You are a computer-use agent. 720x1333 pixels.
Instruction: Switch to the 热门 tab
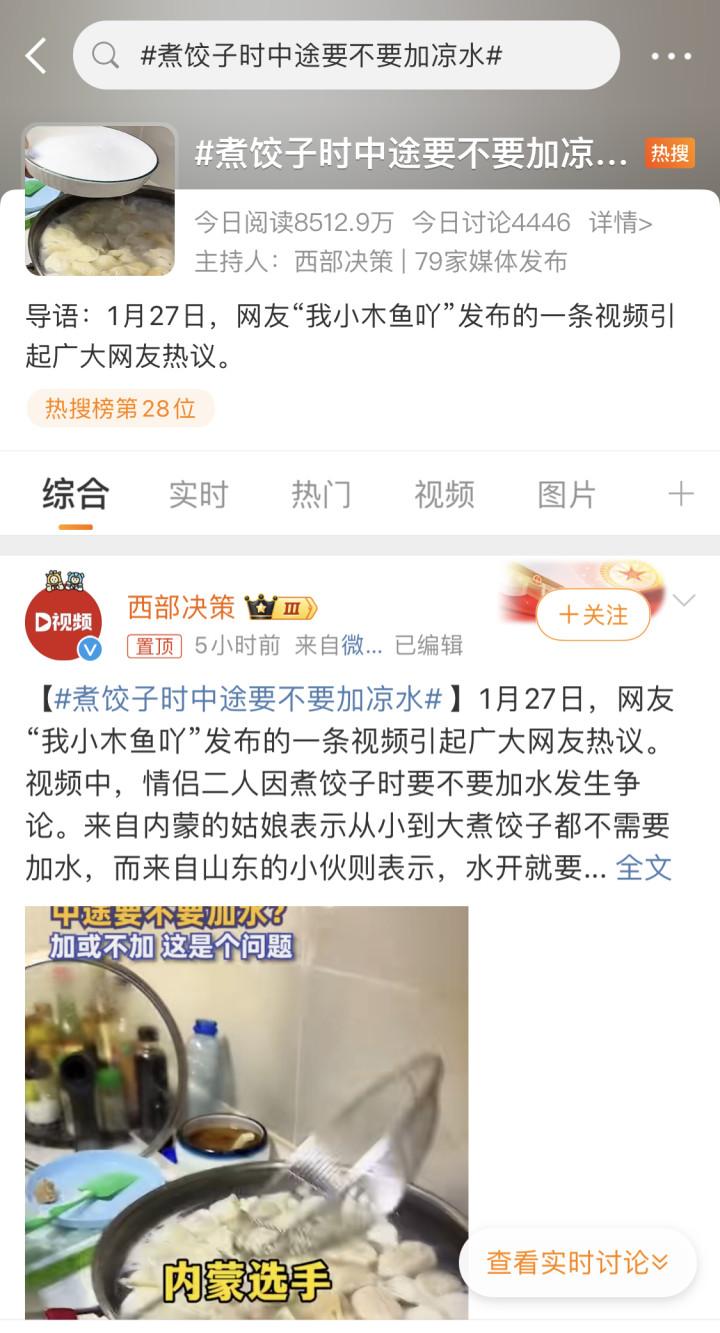[321, 494]
